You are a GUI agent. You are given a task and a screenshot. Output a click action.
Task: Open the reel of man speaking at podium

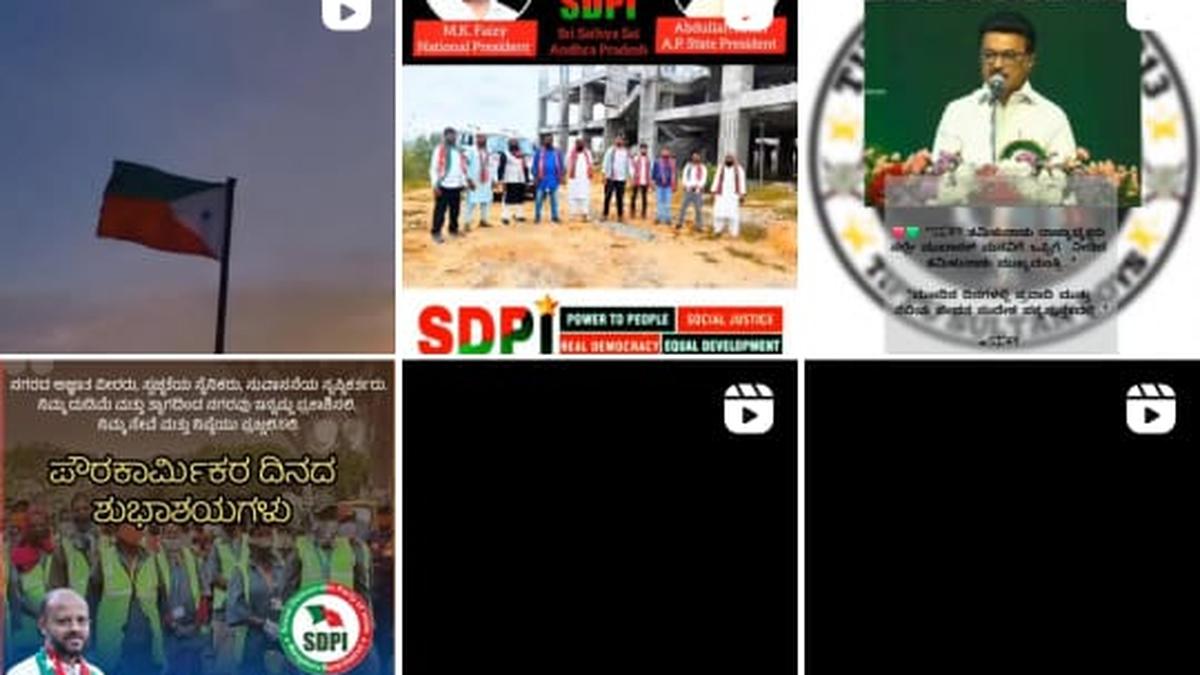point(1002,180)
